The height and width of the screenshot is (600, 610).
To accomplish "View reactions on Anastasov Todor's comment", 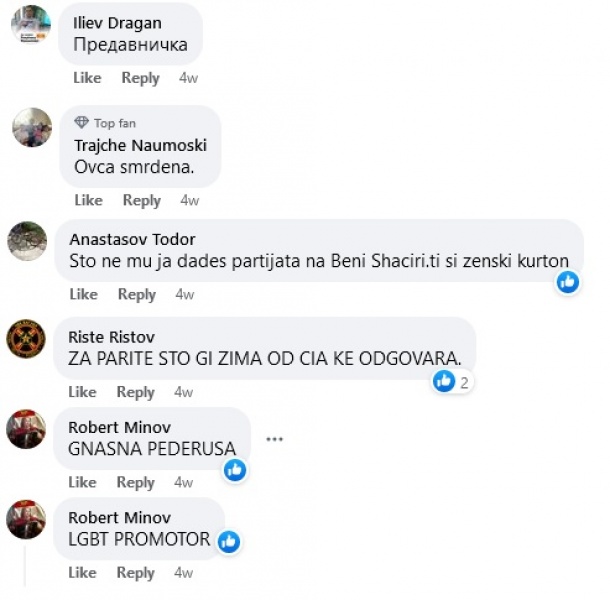I will pos(568,282).
